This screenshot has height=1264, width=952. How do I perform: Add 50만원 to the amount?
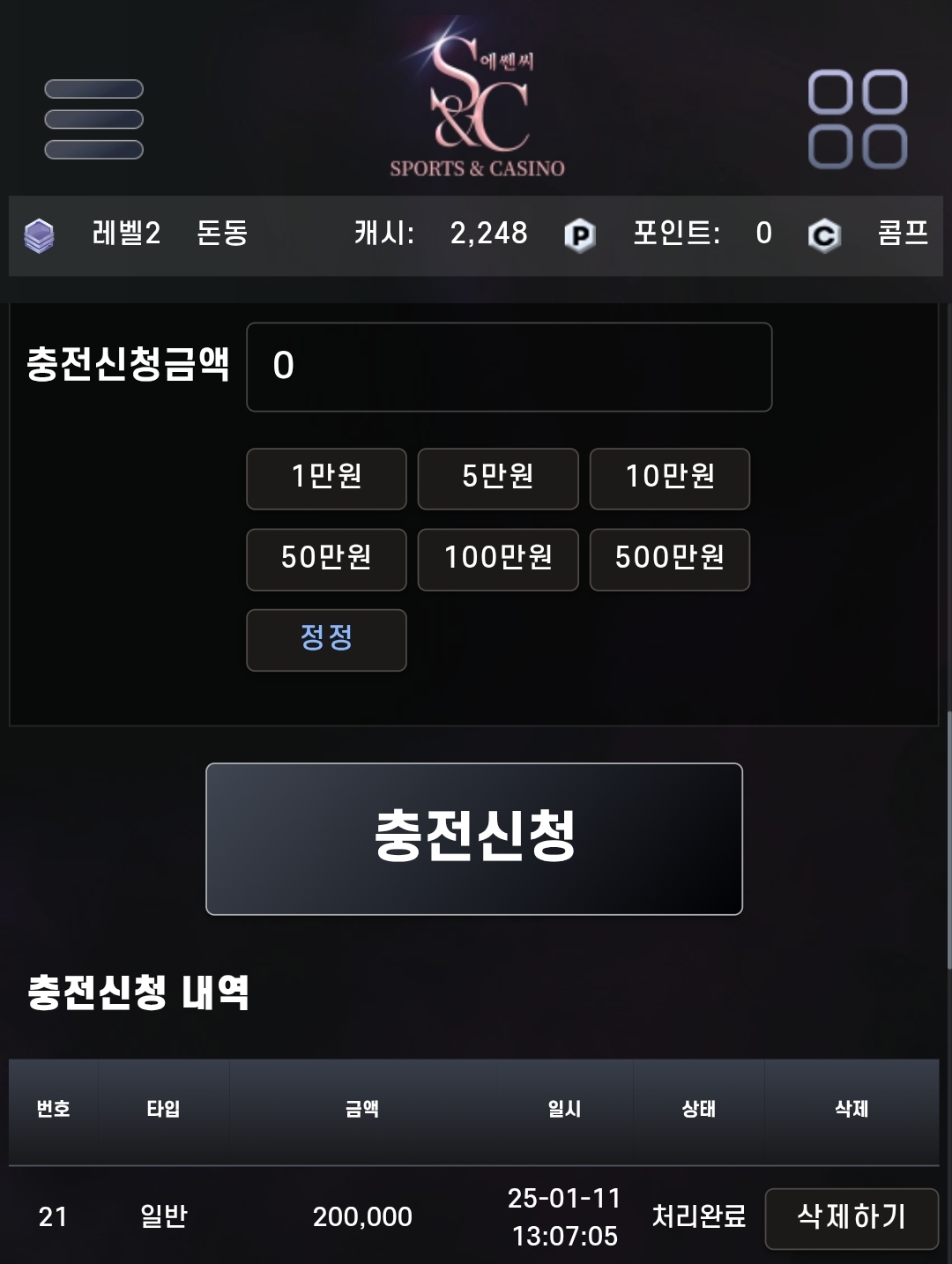click(326, 559)
